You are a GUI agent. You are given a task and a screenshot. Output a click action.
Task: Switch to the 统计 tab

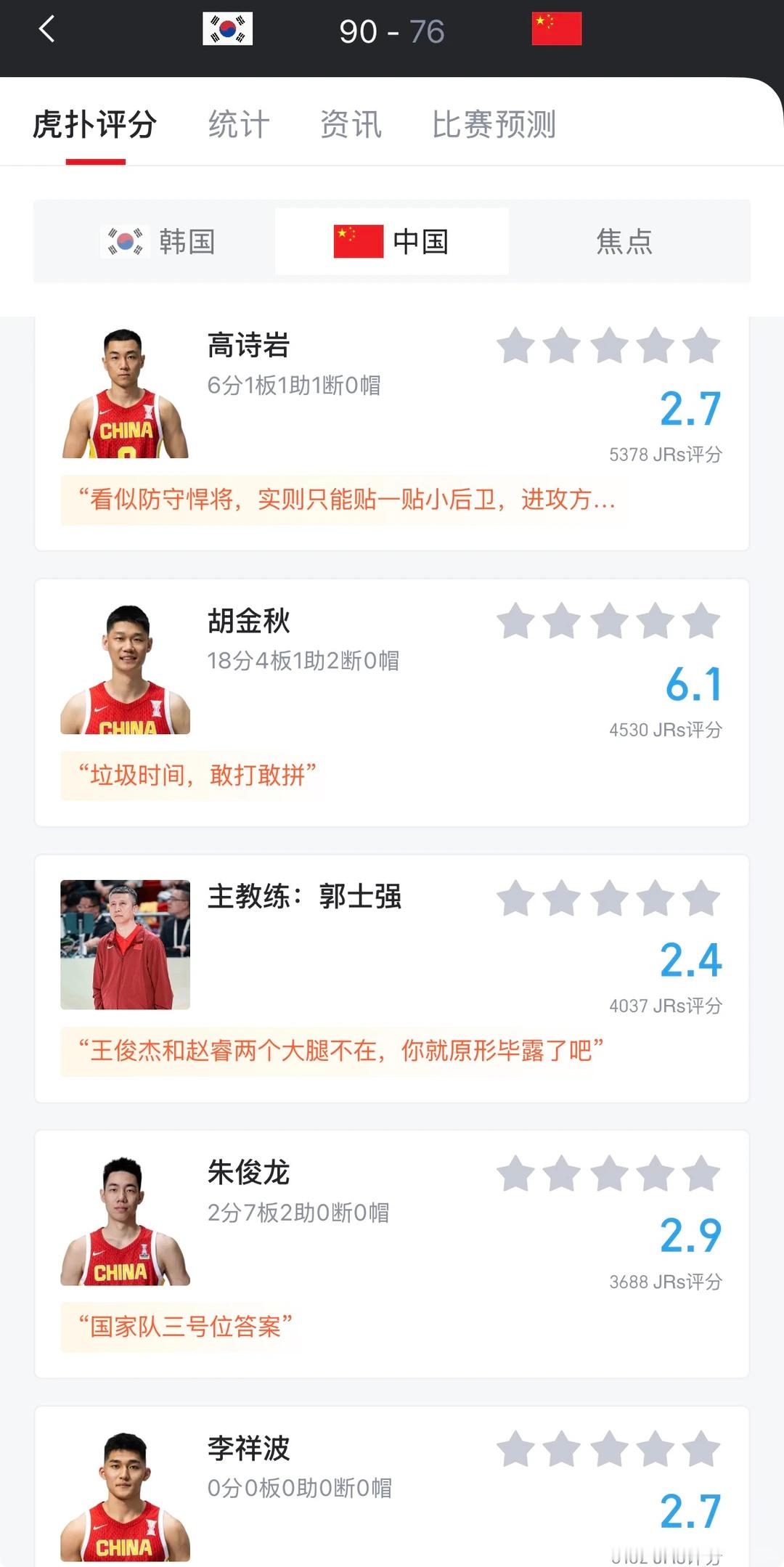coord(239,124)
